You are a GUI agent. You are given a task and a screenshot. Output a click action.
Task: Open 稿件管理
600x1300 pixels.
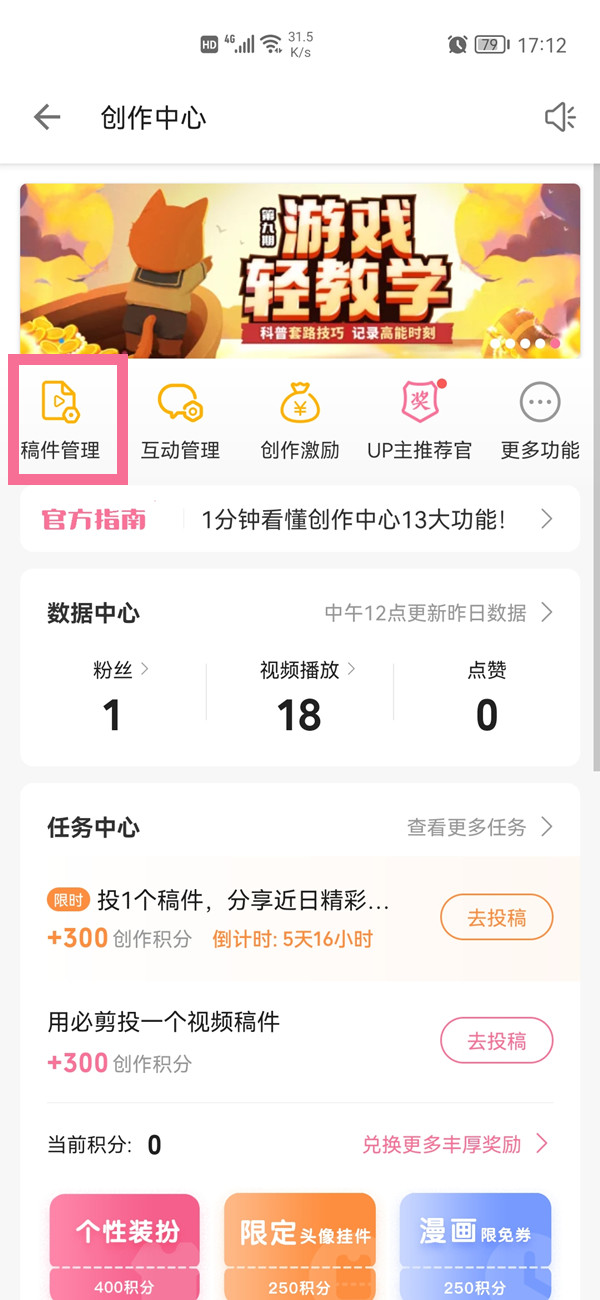click(61, 419)
